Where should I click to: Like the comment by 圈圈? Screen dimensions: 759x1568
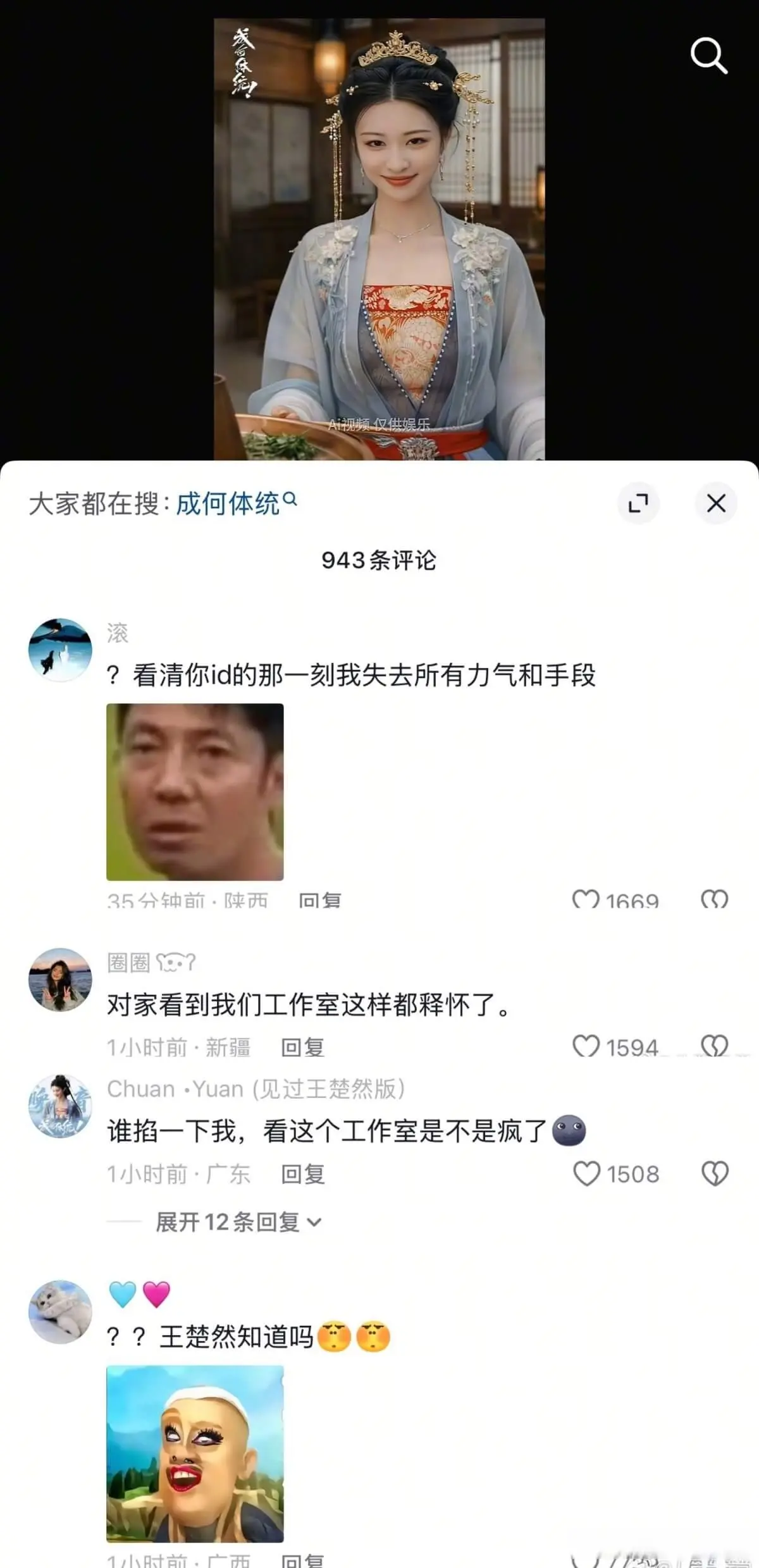[586, 1046]
